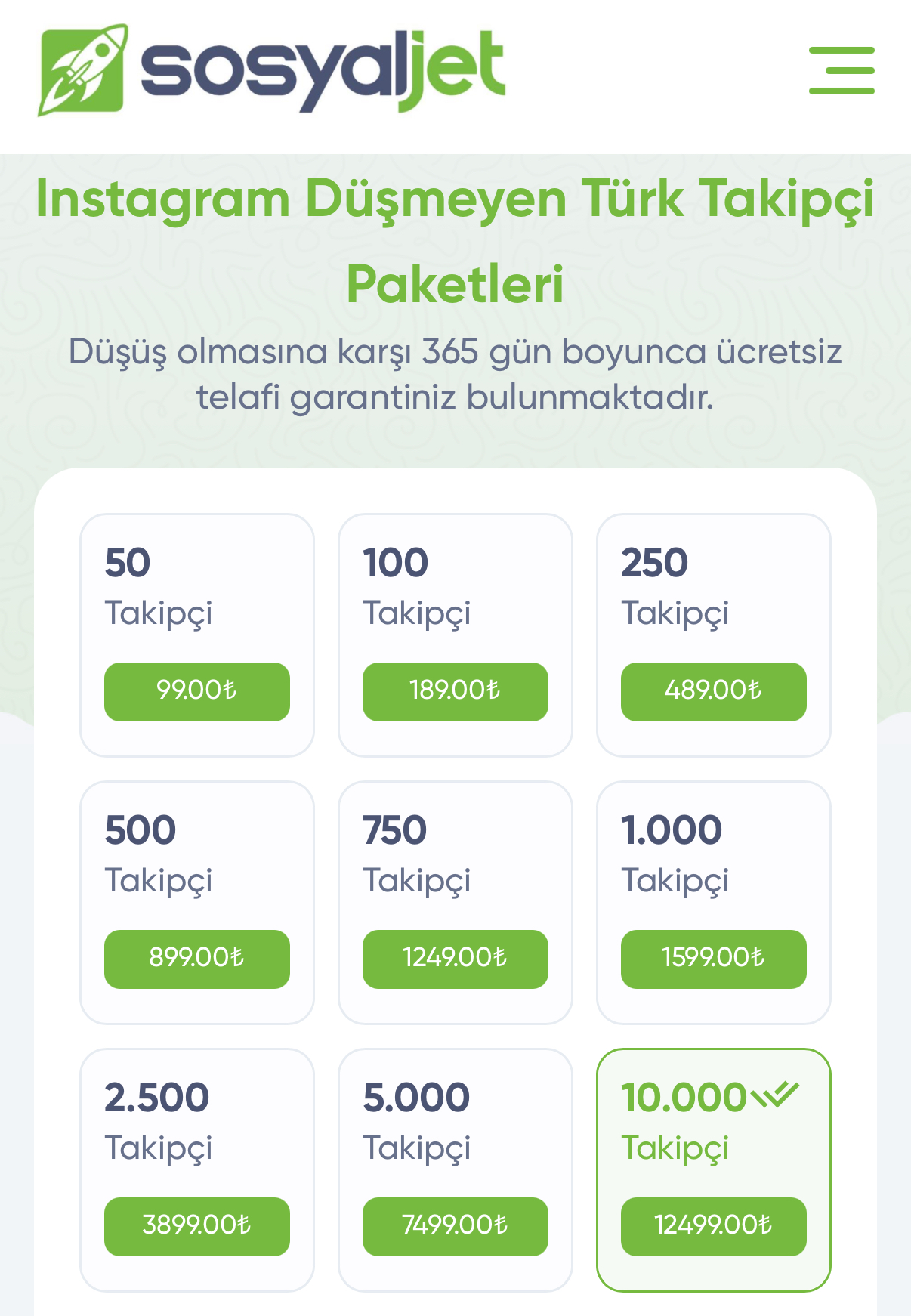Choose the 100 Takipçi package
Viewport: 911px width, 1316px height.
pos(455,635)
